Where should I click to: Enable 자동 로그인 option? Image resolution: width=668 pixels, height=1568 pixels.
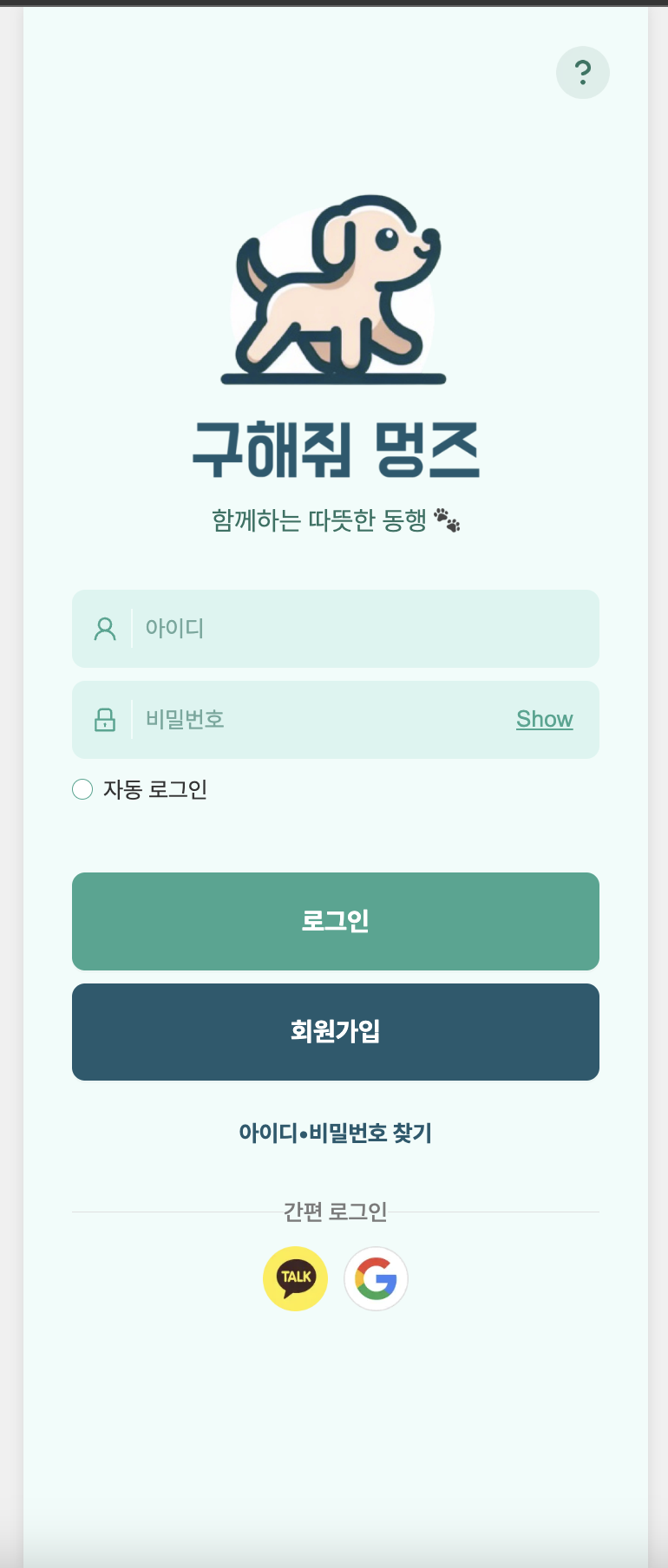point(82,789)
